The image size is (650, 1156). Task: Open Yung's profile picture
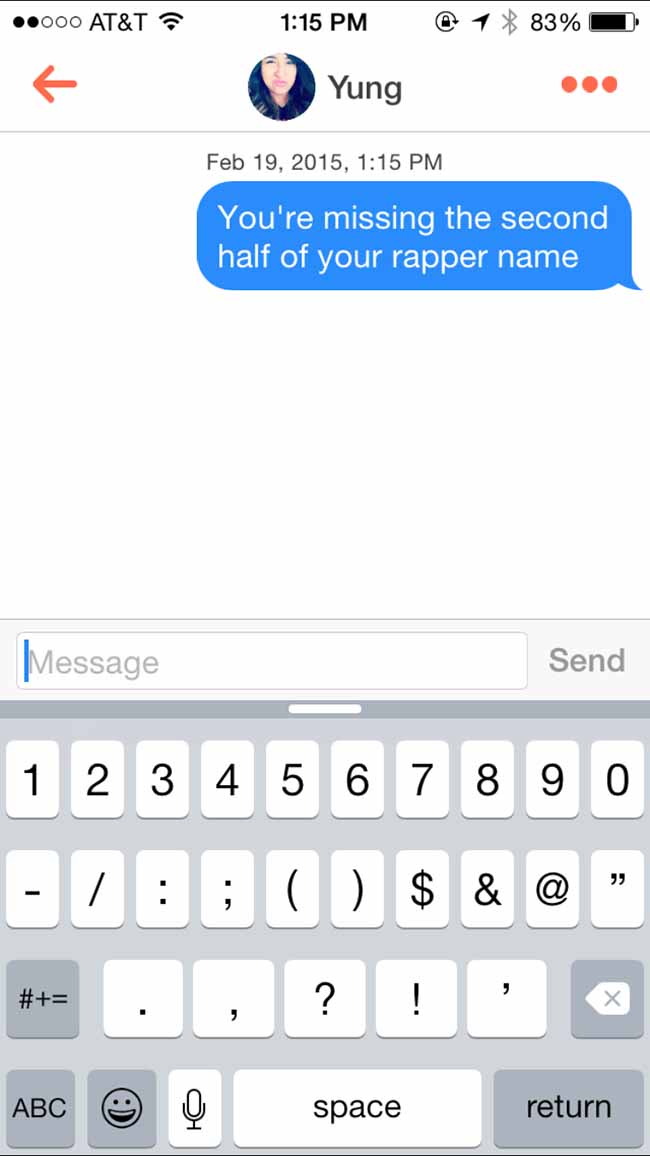click(x=282, y=87)
